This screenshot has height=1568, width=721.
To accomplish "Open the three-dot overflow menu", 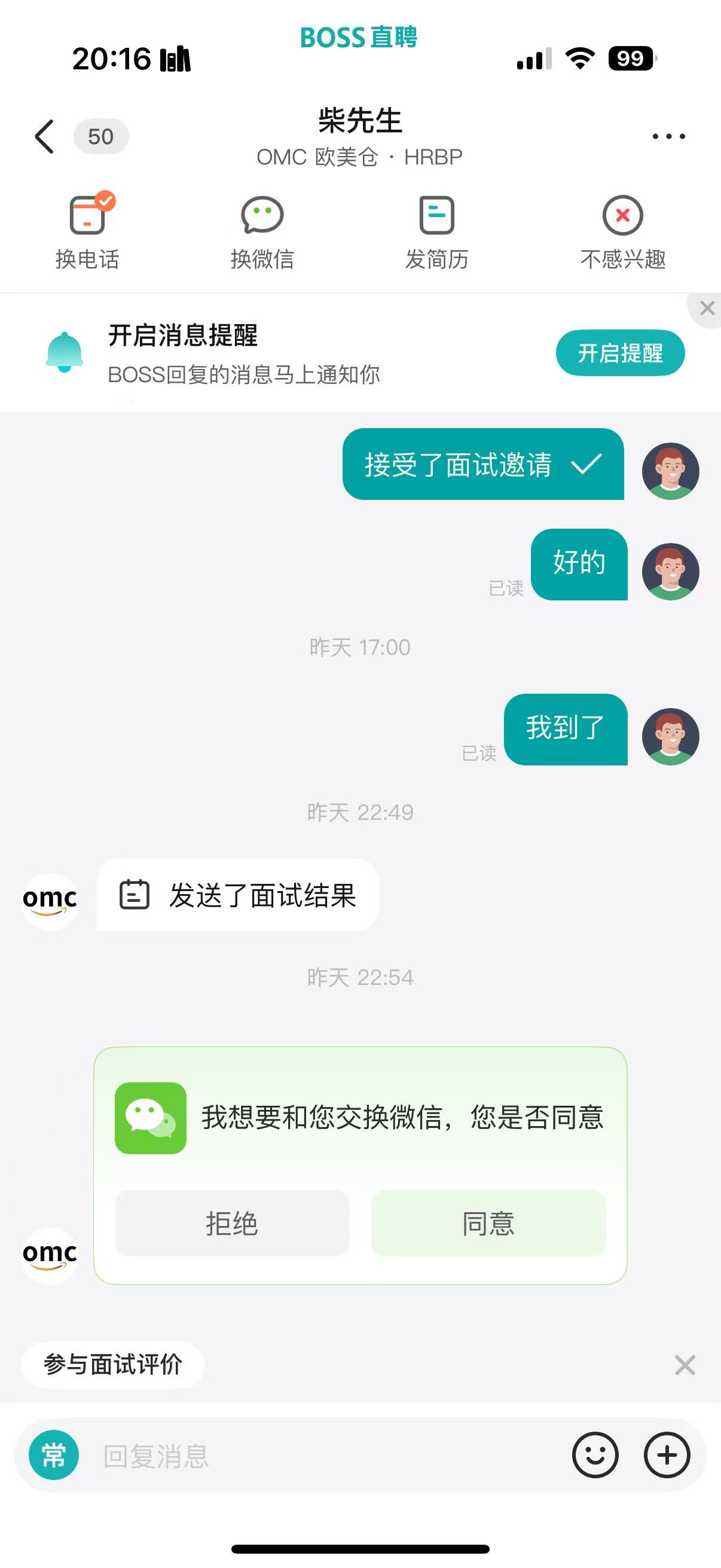I will [x=668, y=136].
